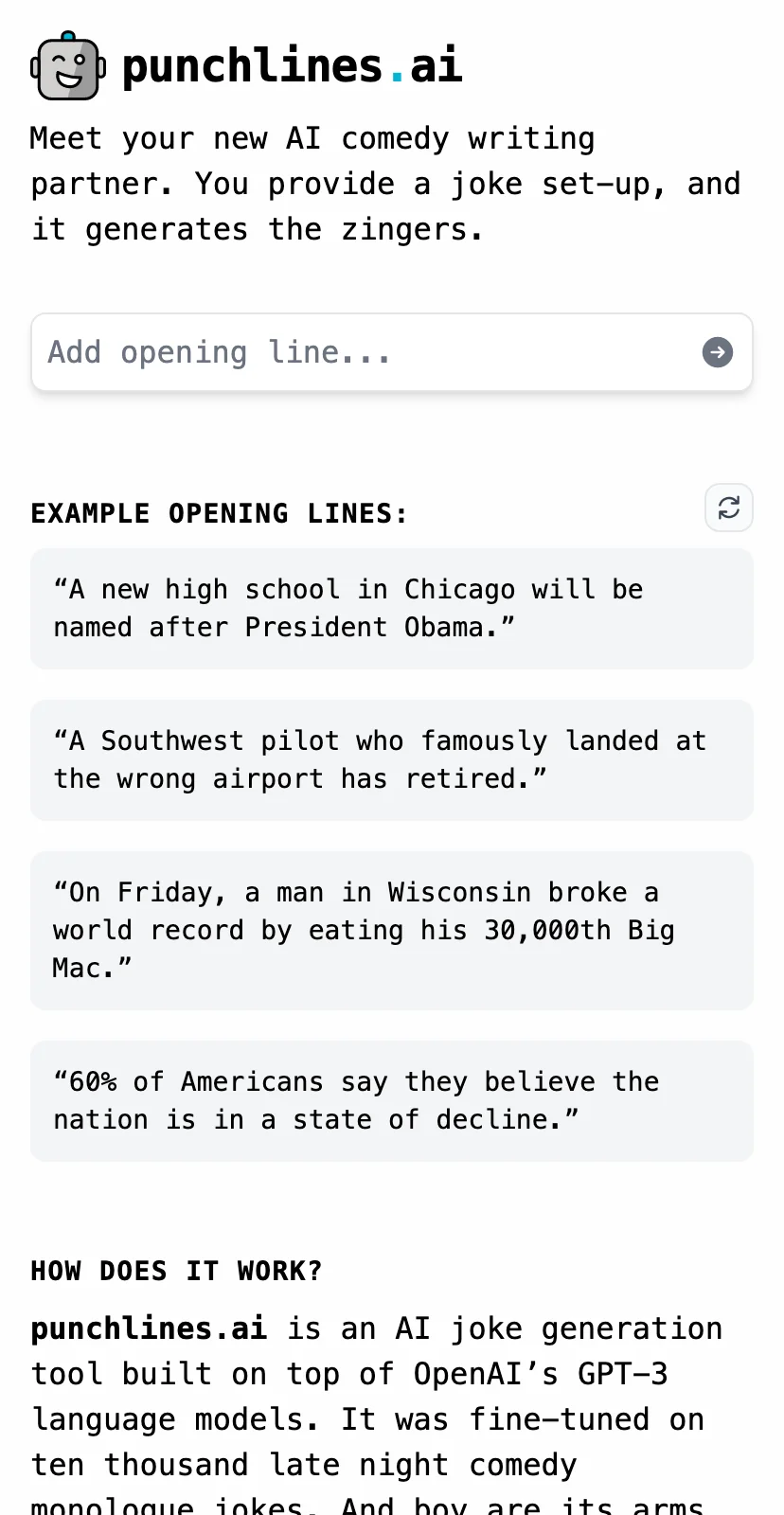Submit the opening line with arrow button

(718, 352)
